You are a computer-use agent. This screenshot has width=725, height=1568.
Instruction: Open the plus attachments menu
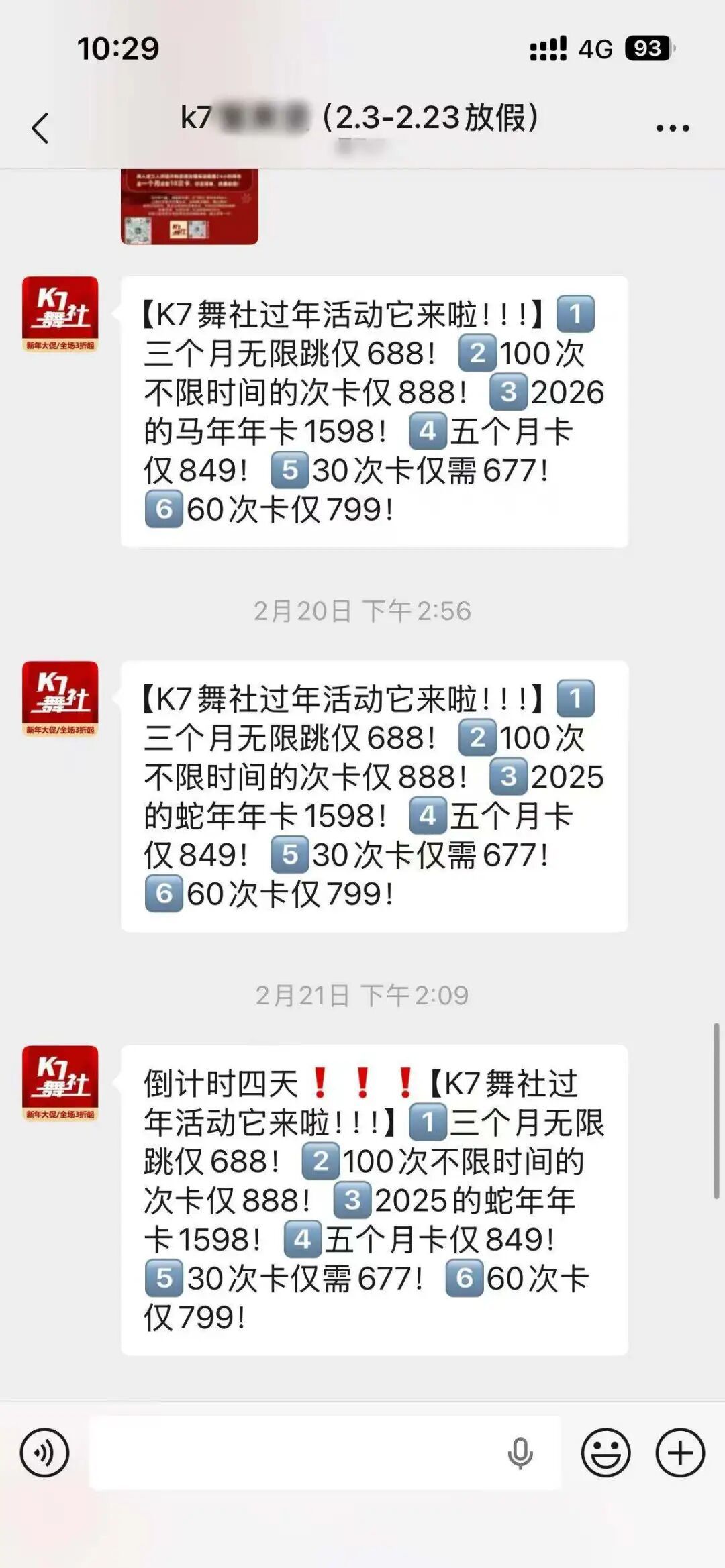680,1453
